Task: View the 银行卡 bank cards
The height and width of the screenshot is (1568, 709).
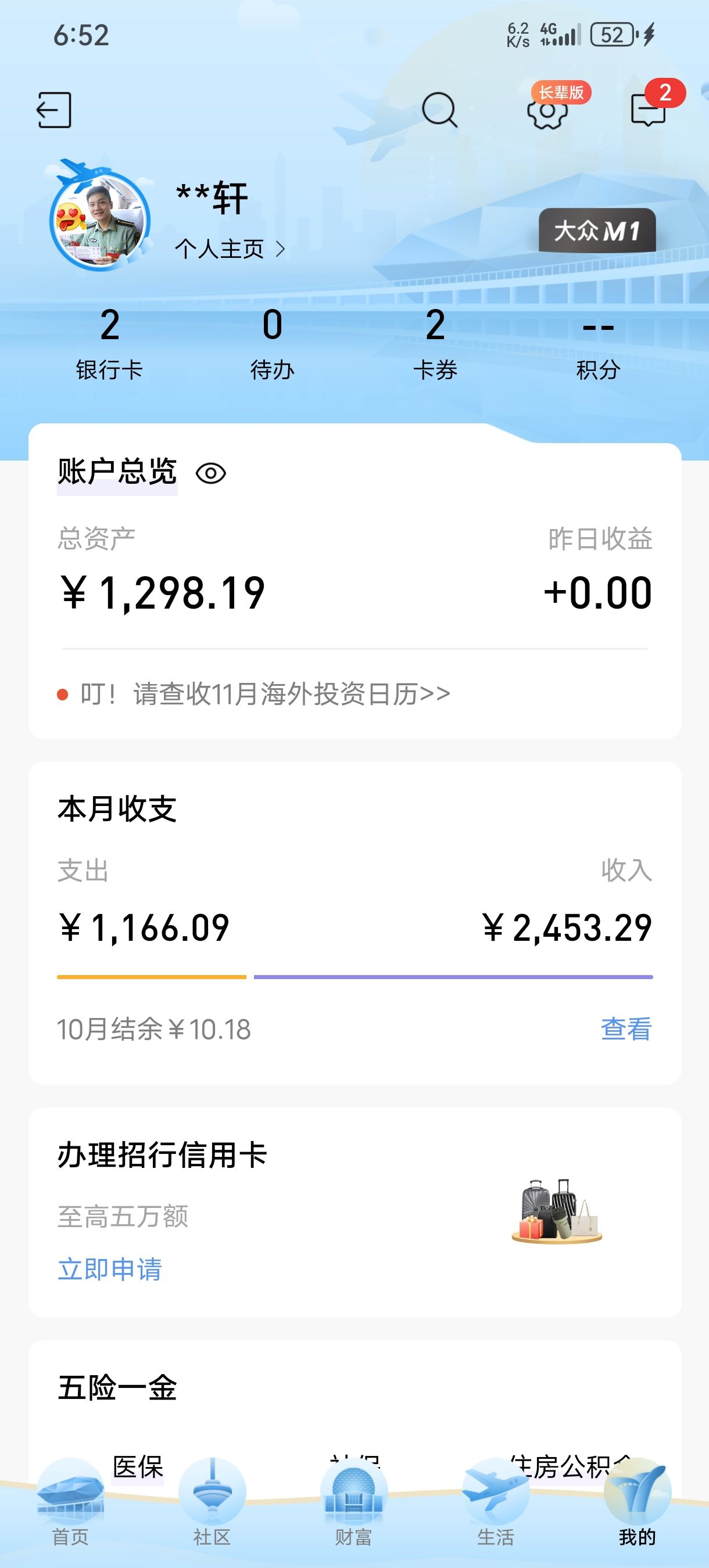Action: click(x=110, y=344)
